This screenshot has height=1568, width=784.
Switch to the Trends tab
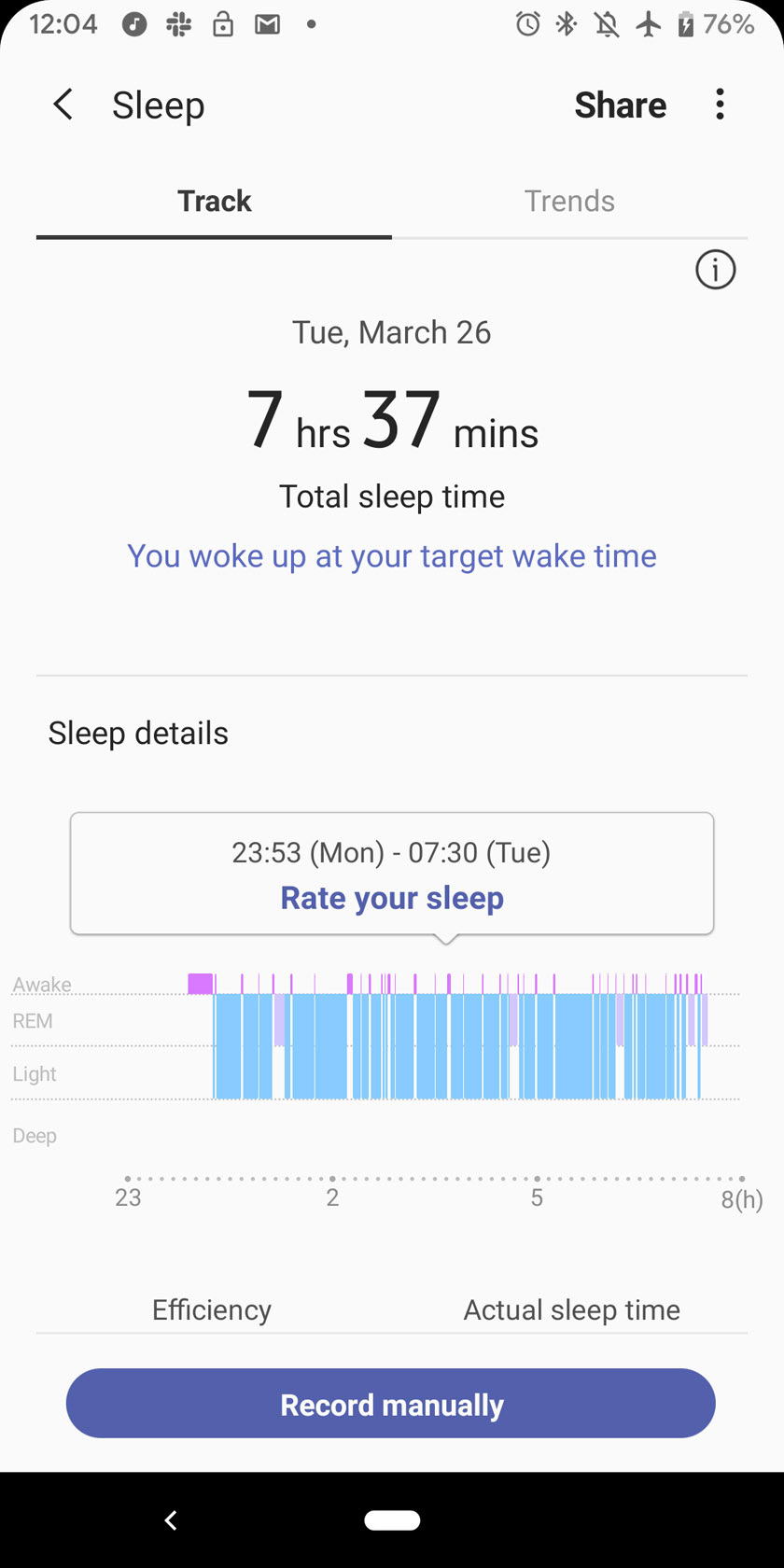(x=569, y=201)
